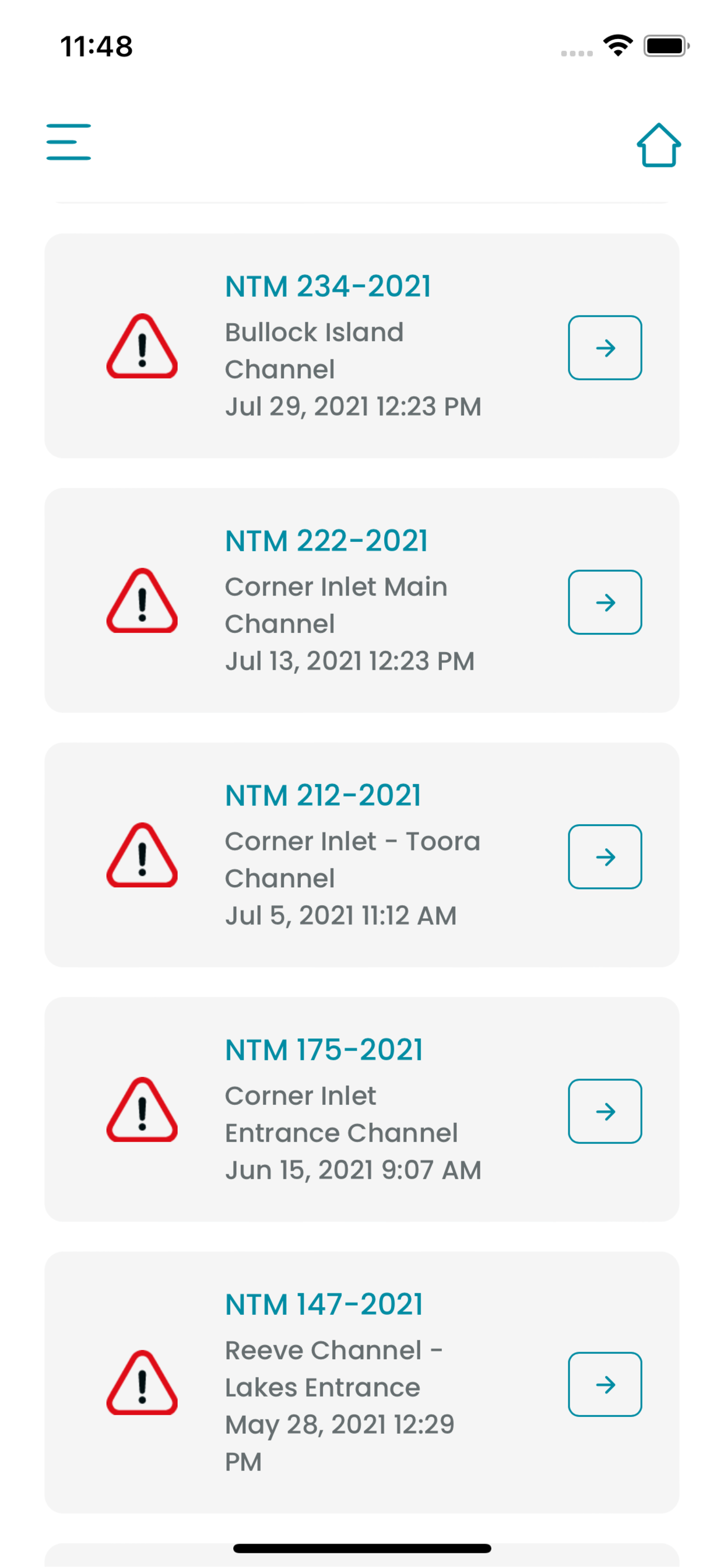Select the Bullock Island Channel notice

[x=362, y=346]
